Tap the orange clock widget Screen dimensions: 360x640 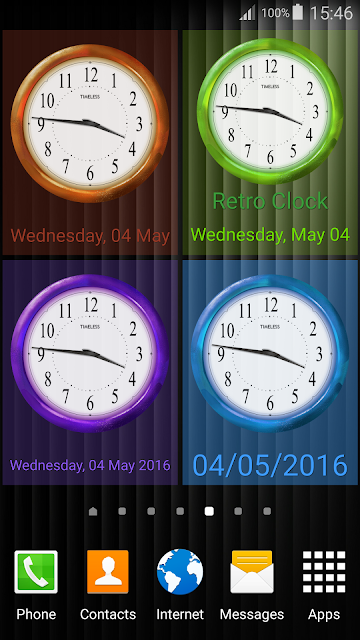pyautogui.click(x=90, y=142)
